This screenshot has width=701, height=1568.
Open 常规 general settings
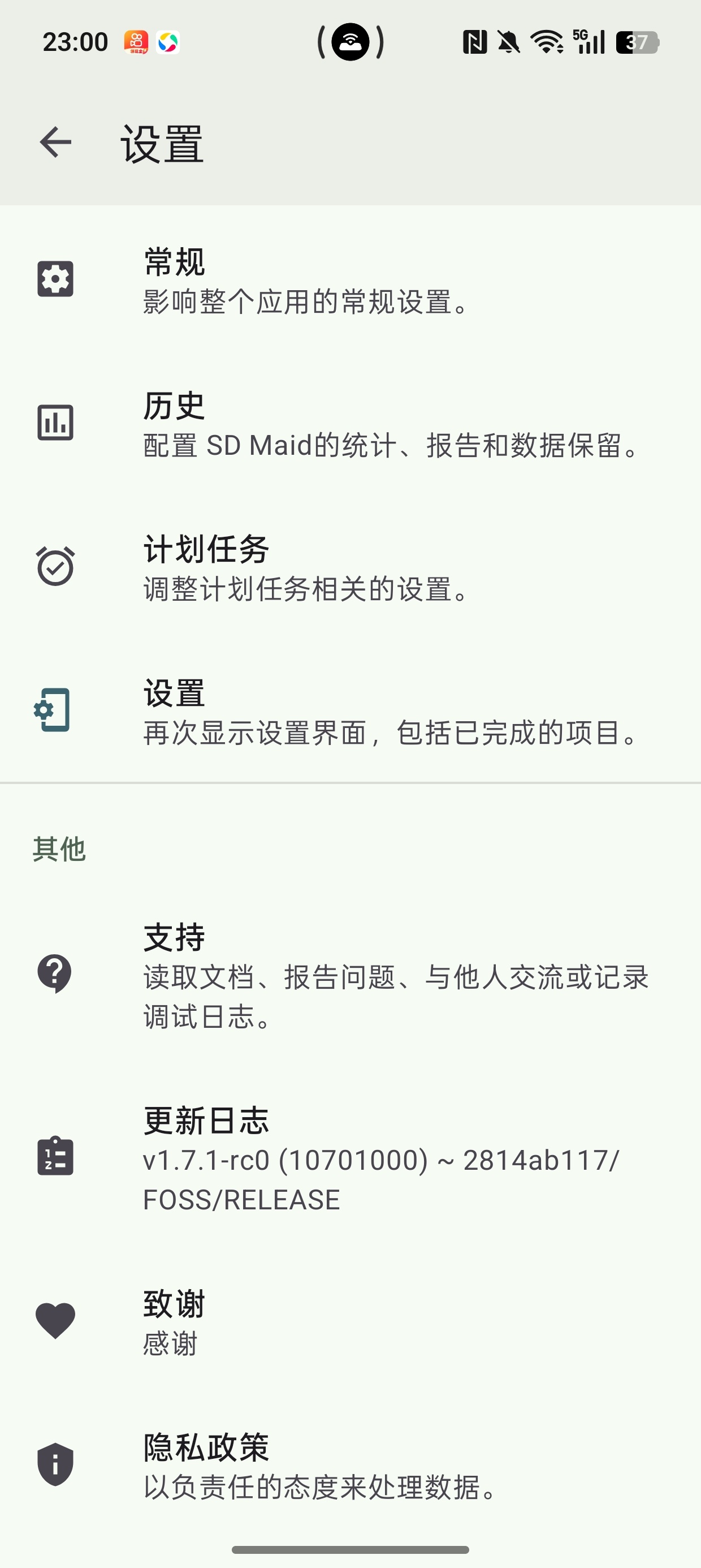[x=350, y=280]
